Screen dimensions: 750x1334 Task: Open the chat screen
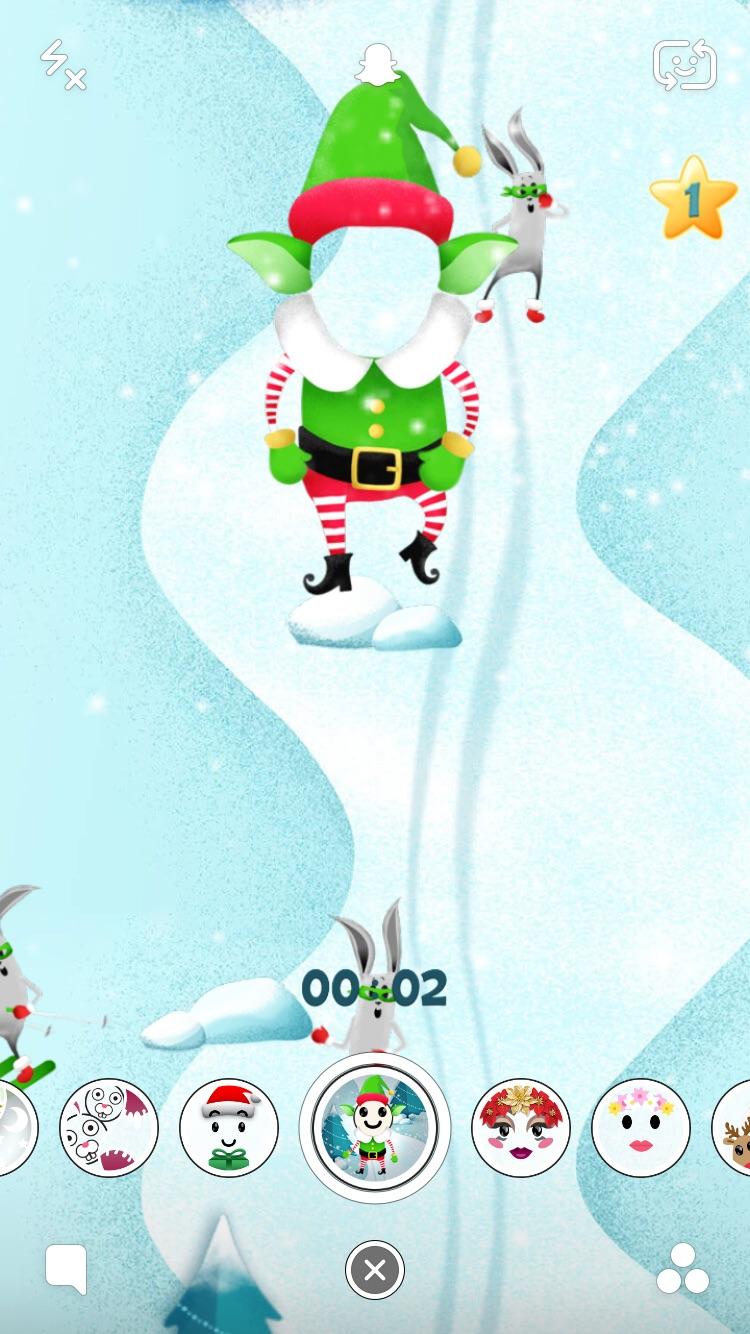(x=66, y=1270)
